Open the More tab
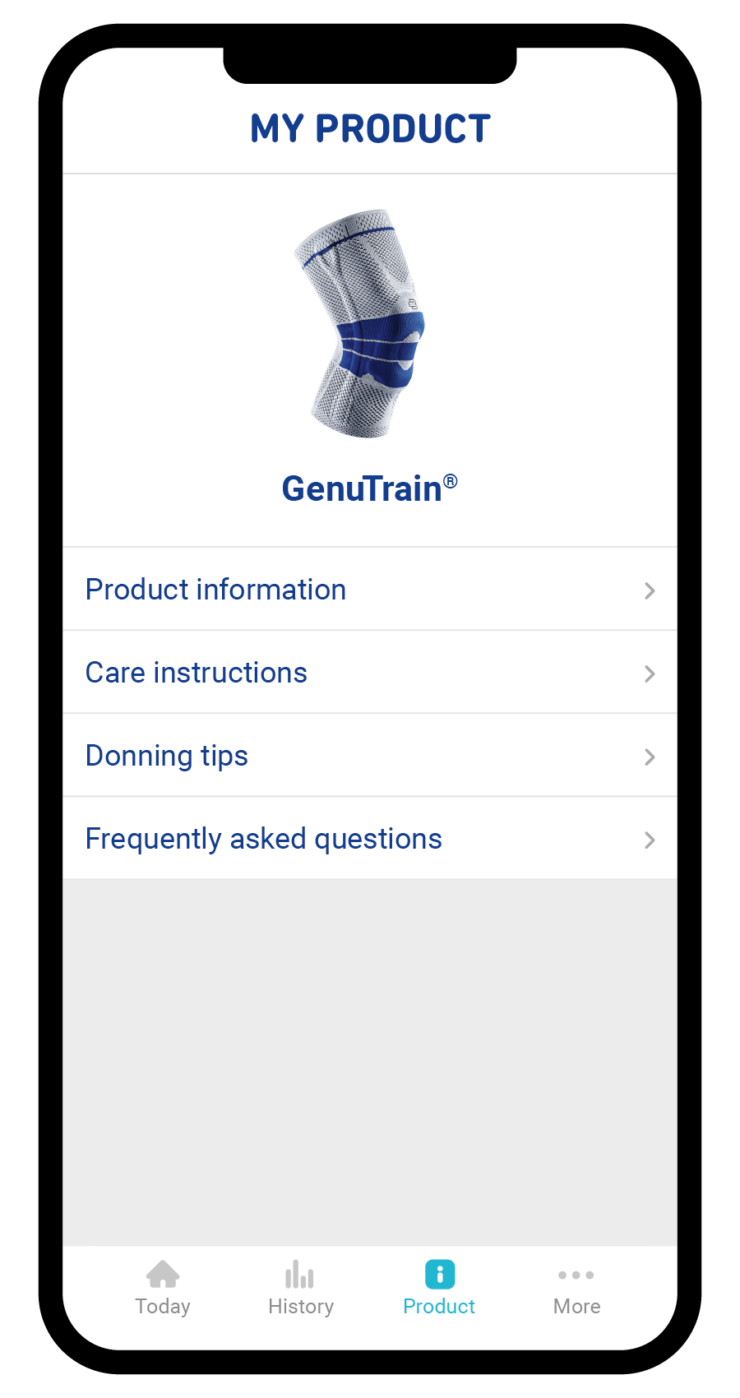Screen dimensions: 740x1398 [x=577, y=1288]
